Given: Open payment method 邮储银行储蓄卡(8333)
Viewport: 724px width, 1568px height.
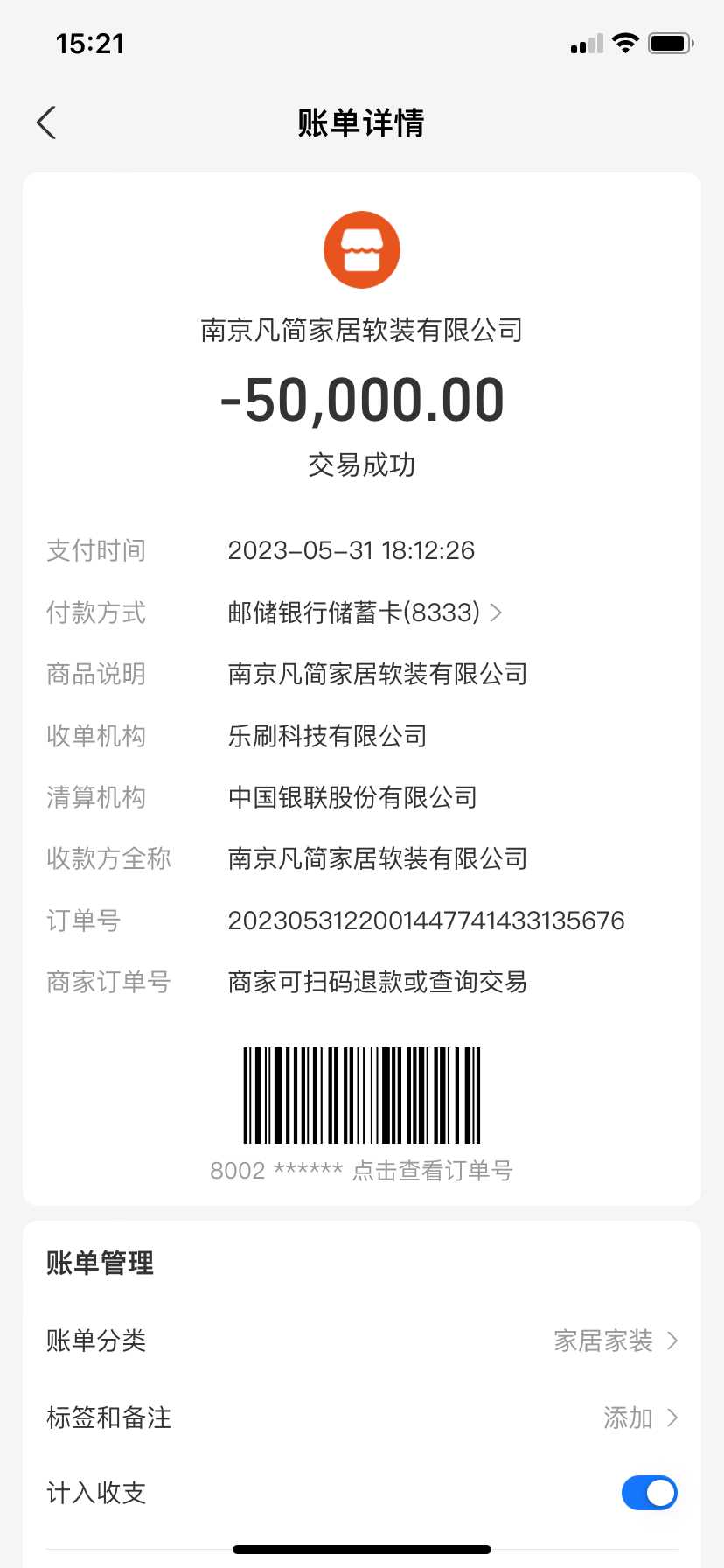Looking at the screenshot, I should pyautogui.click(x=365, y=612).
